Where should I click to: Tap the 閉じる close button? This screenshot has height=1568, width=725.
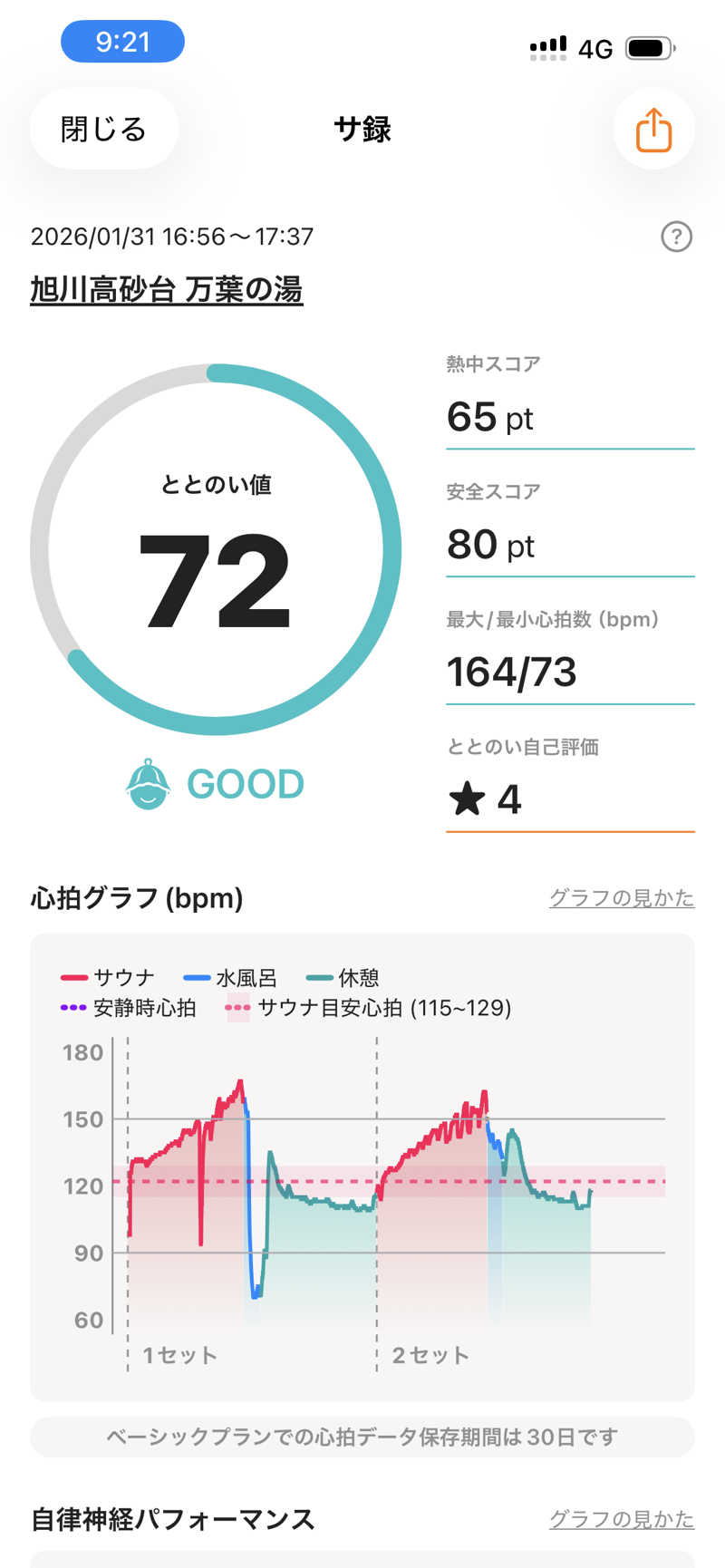103,130
